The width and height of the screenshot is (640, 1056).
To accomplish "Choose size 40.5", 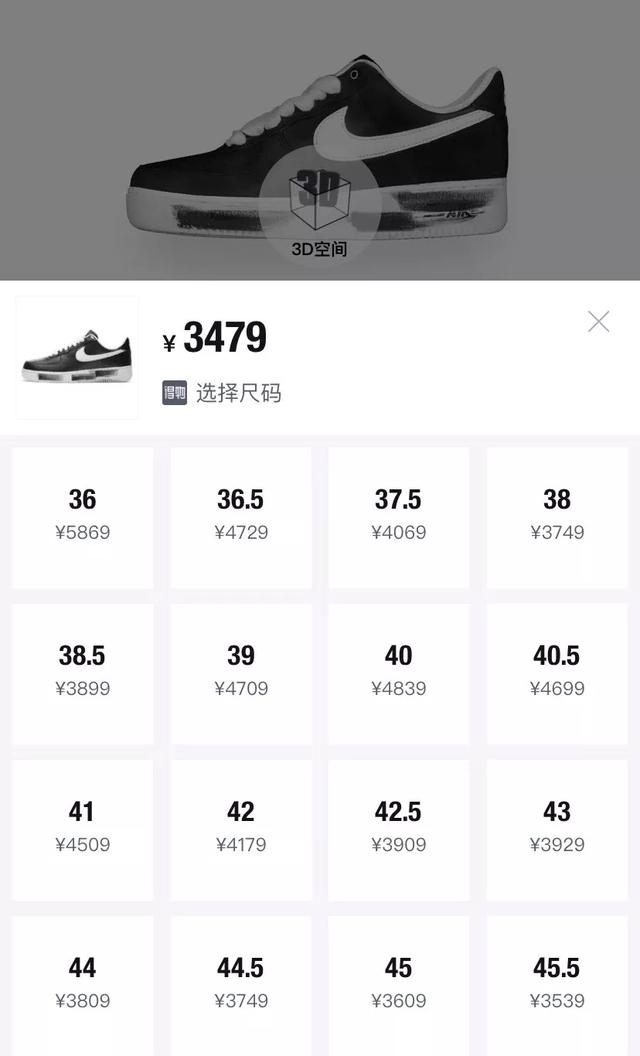I will (x=557, y=672).
